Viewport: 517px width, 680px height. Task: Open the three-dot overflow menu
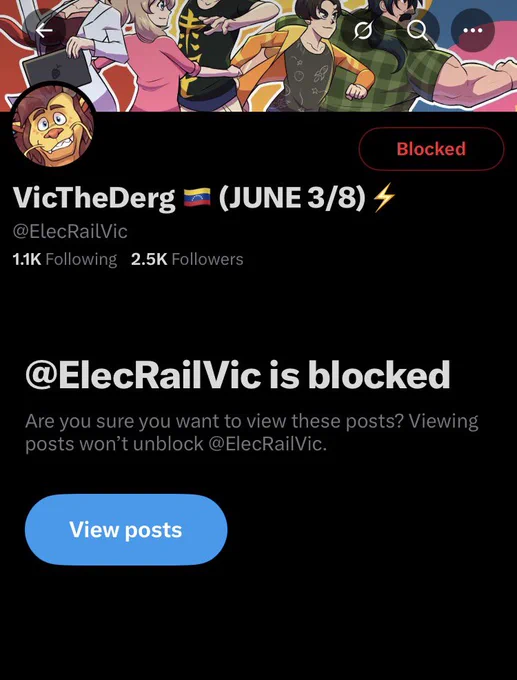(x=472, y=31)
